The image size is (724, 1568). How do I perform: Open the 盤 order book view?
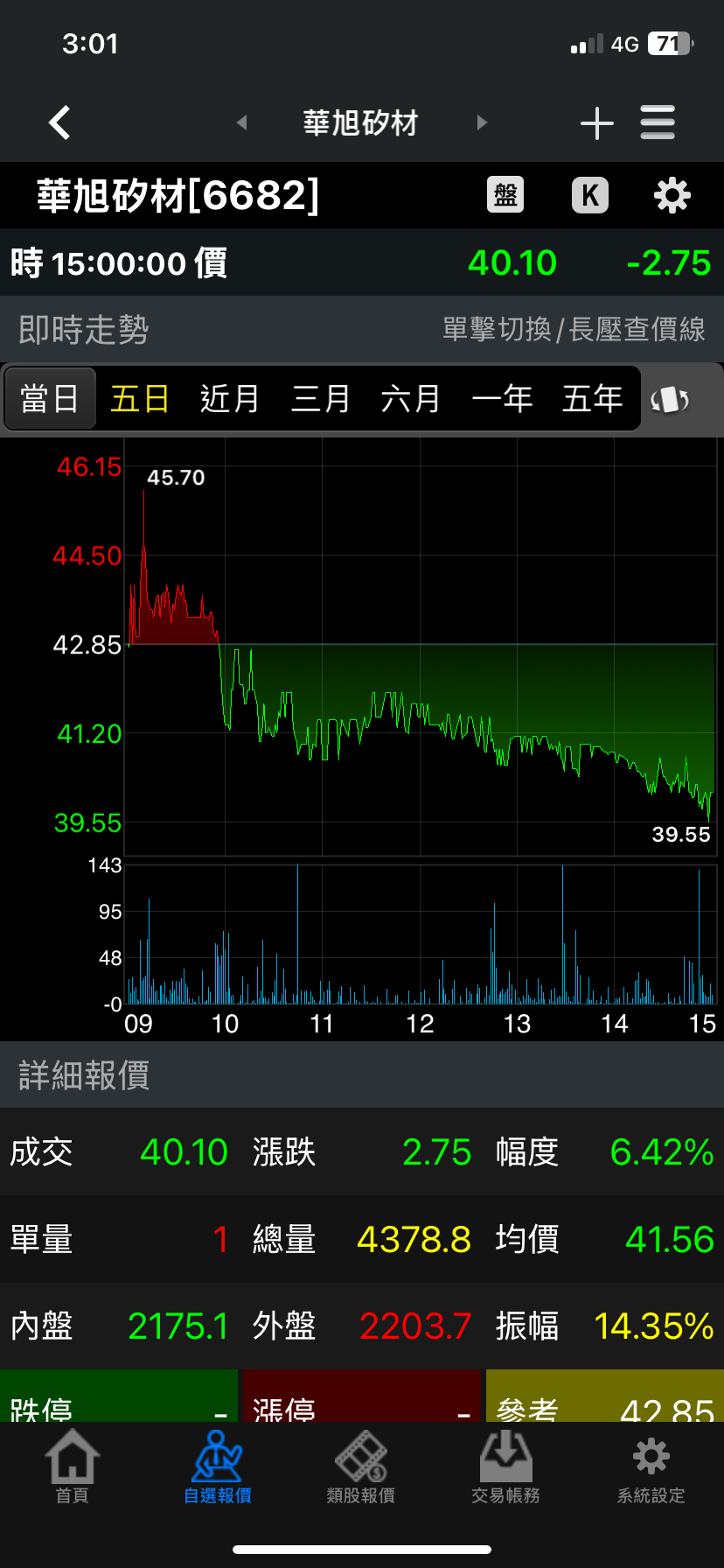point(505,194)
